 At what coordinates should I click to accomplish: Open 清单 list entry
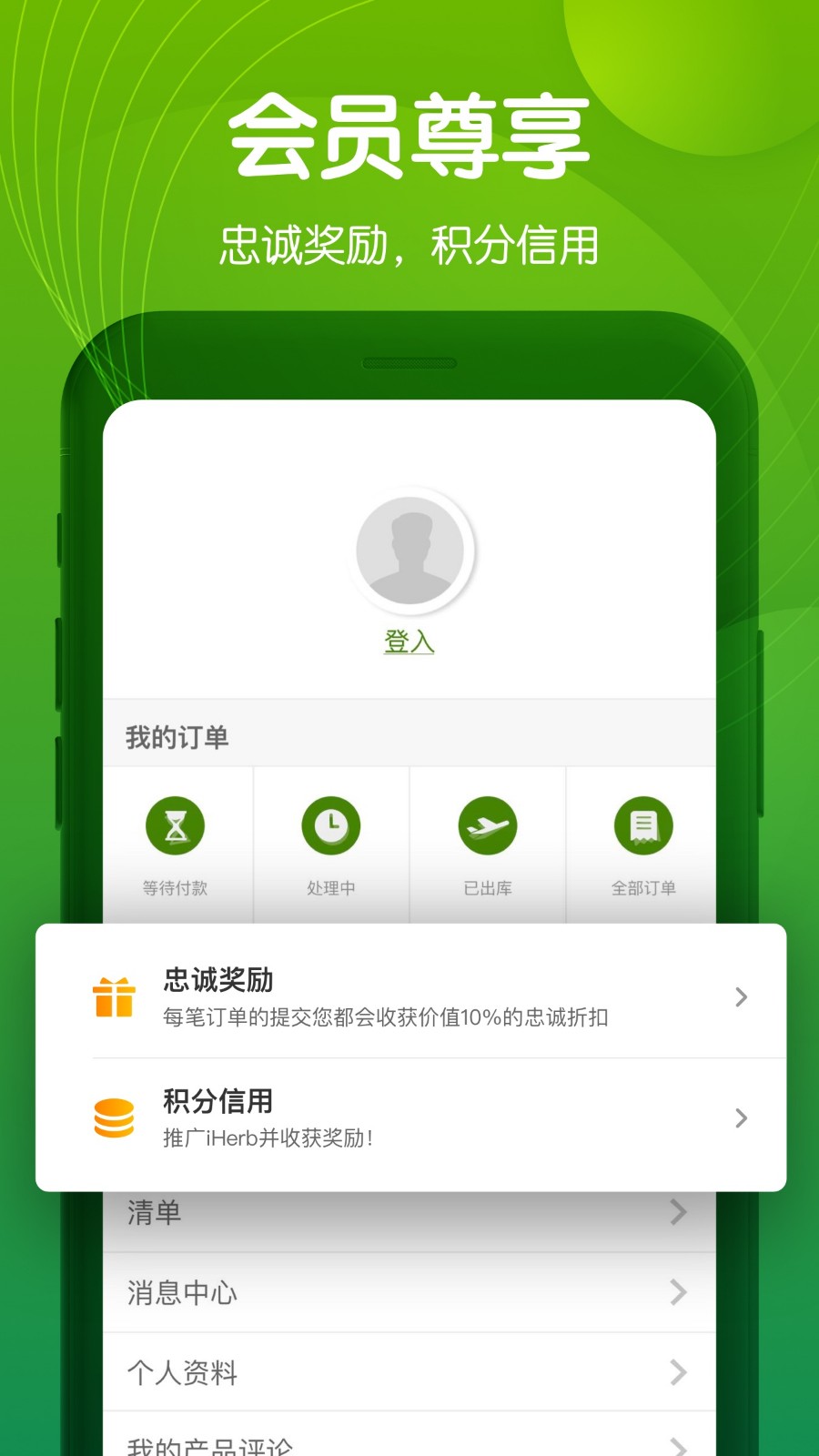152,1212
